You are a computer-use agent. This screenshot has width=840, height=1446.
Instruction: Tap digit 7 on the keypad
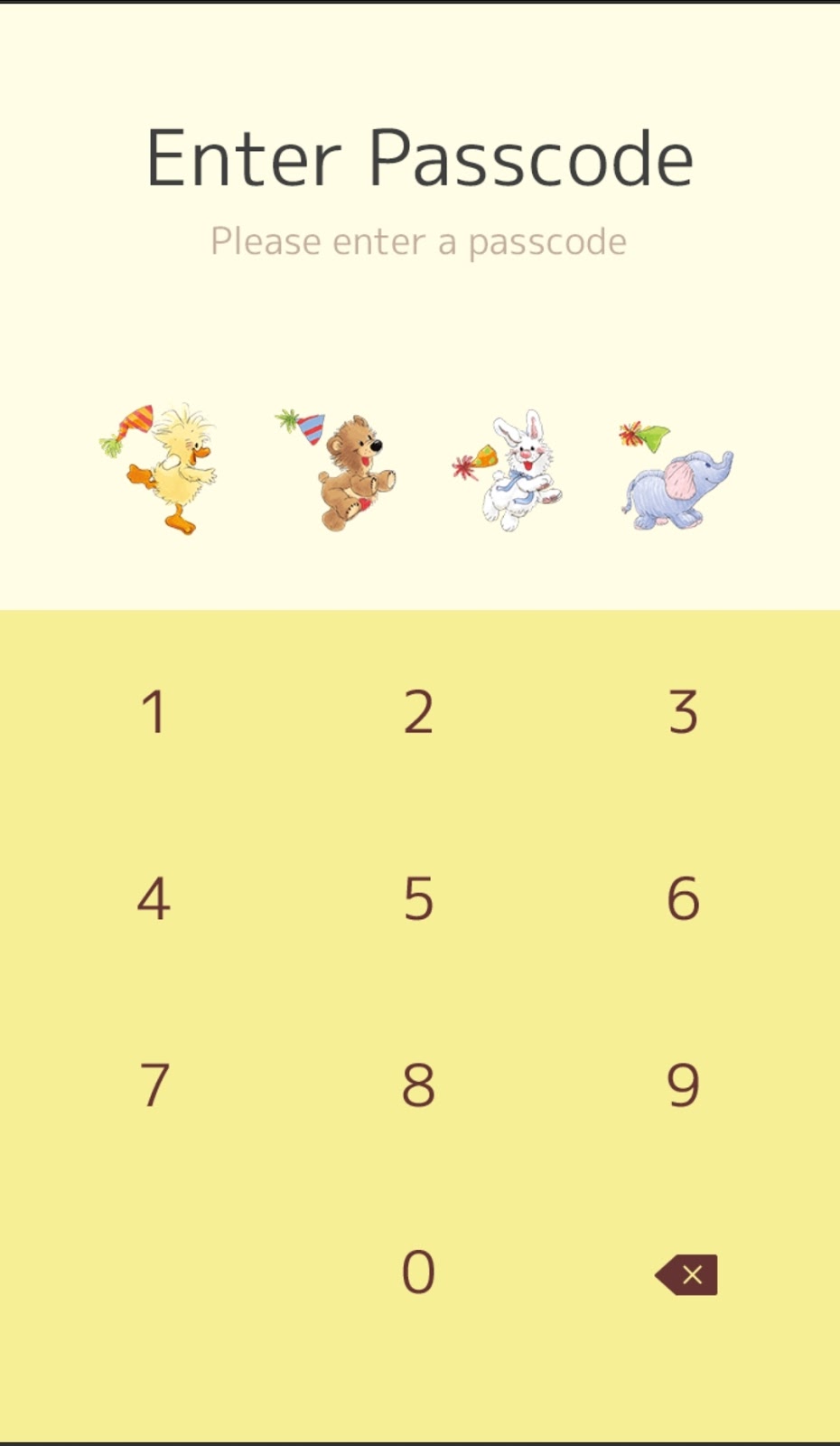coord(154,1084)
